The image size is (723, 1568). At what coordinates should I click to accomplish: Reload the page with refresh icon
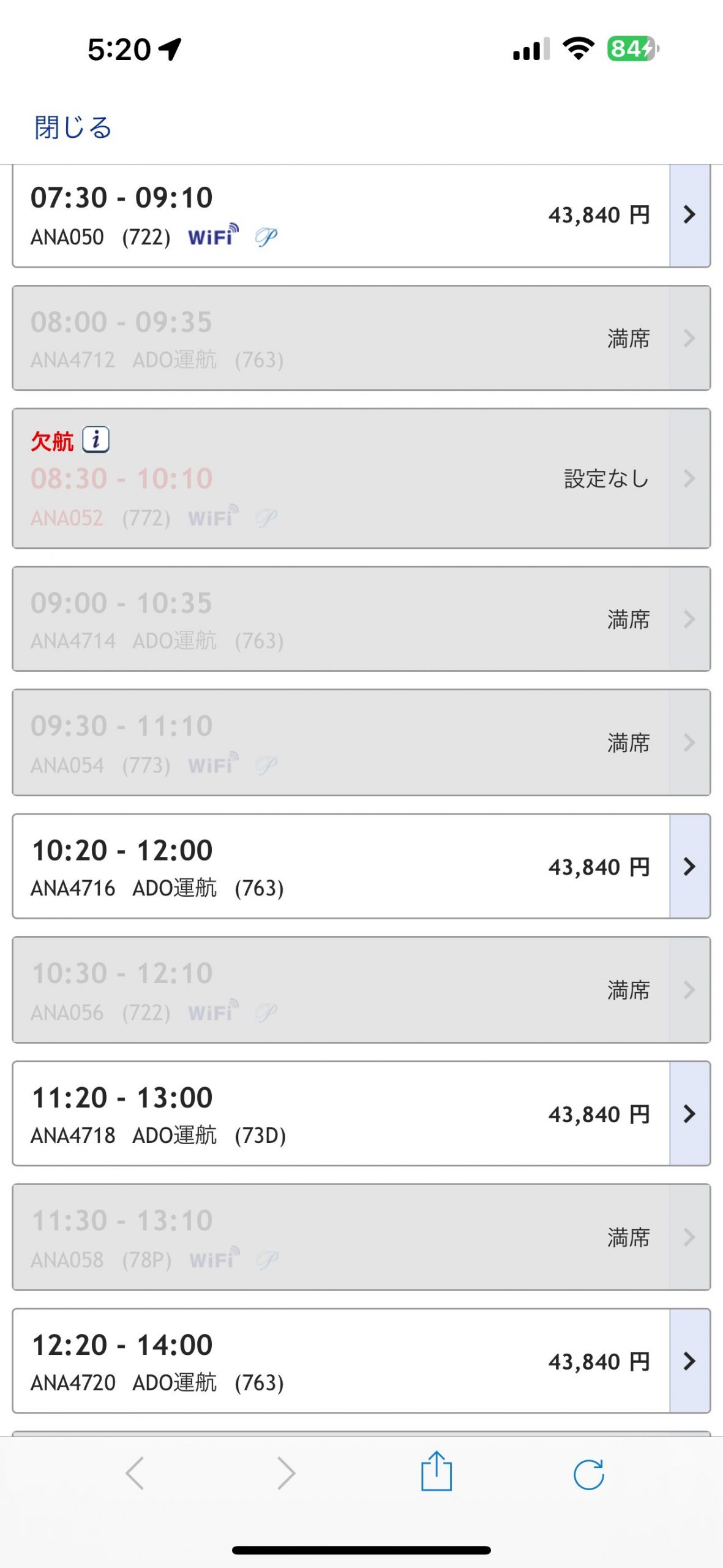[x=588, y=1474]
